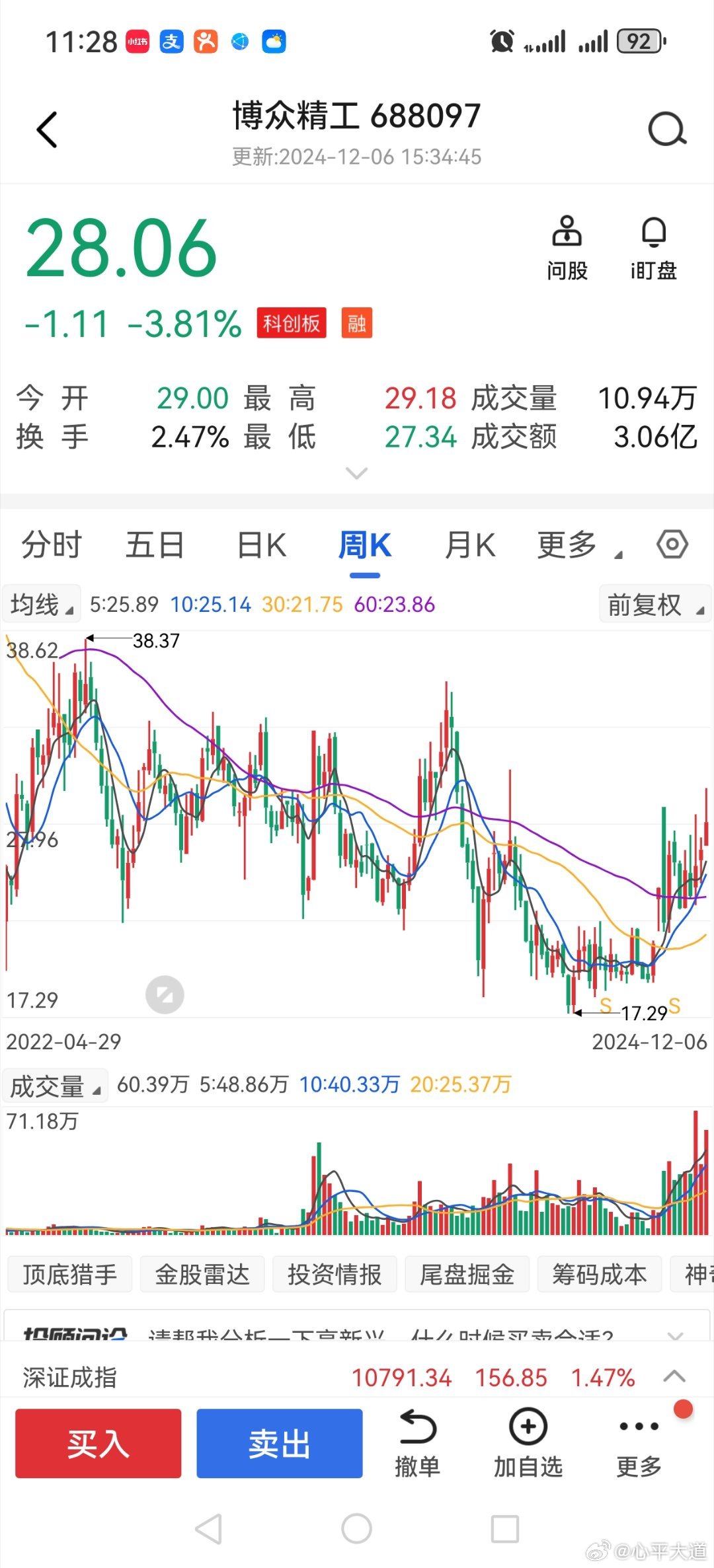Open chart settings hexagon icon

tap(672, 545)
